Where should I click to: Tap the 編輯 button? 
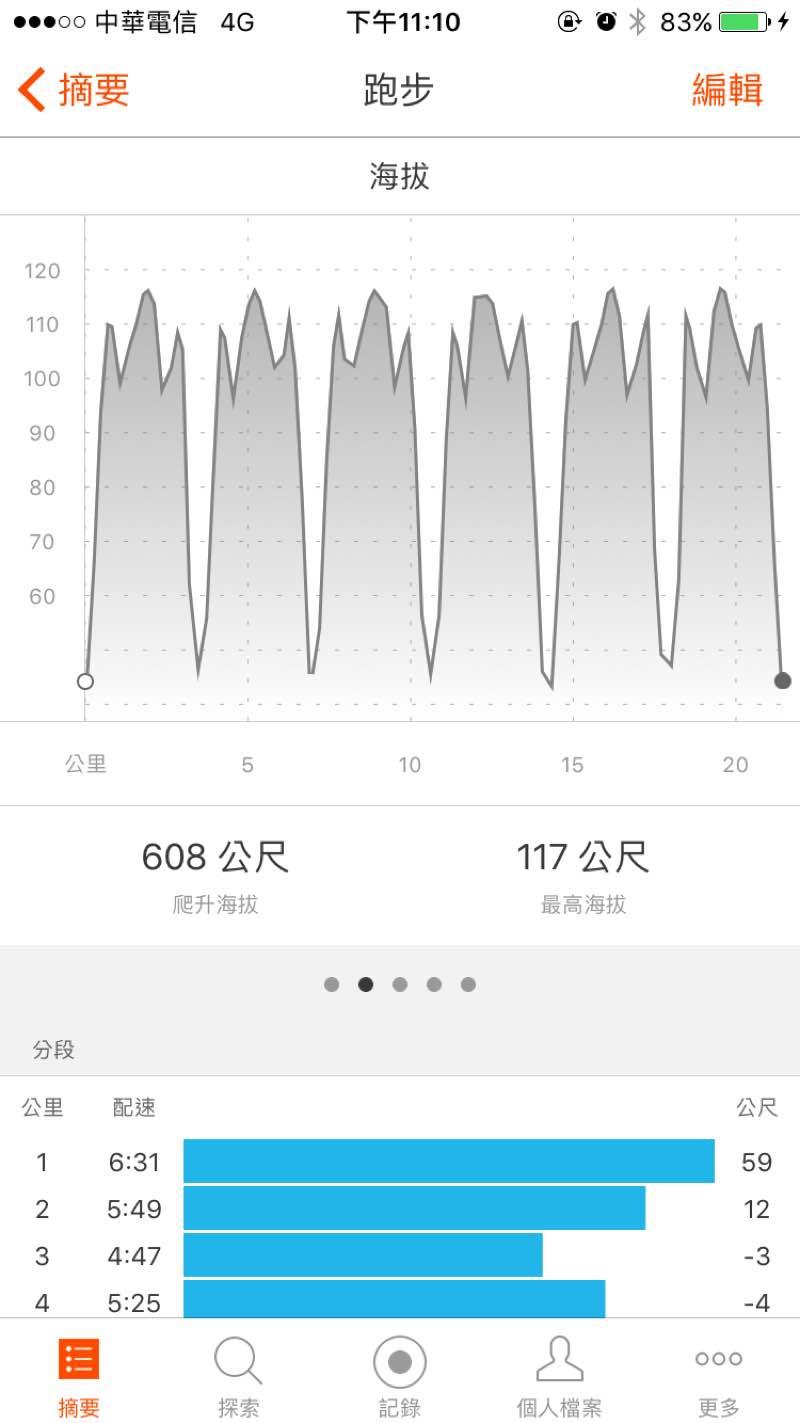click(x=727, y=90)
